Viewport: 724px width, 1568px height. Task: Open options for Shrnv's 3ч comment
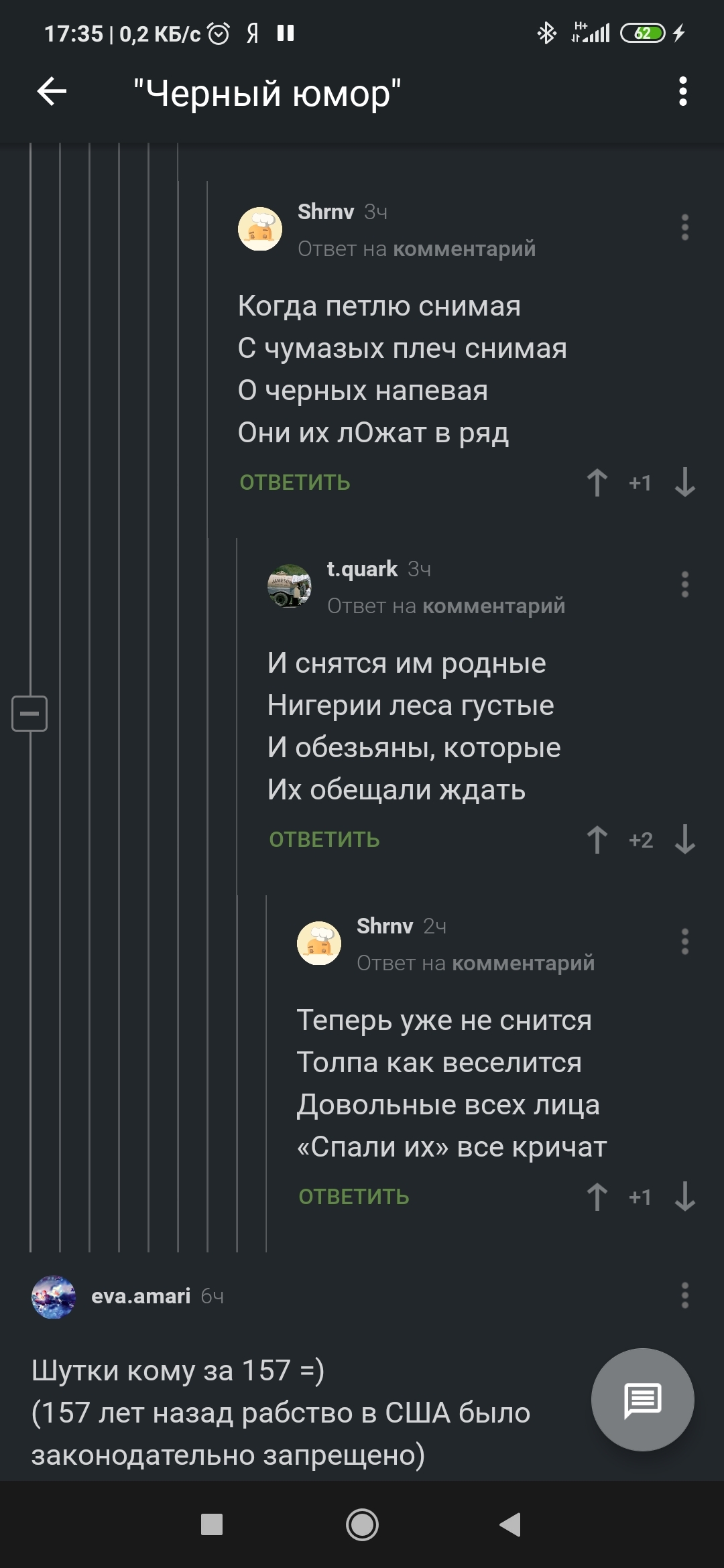684,228
